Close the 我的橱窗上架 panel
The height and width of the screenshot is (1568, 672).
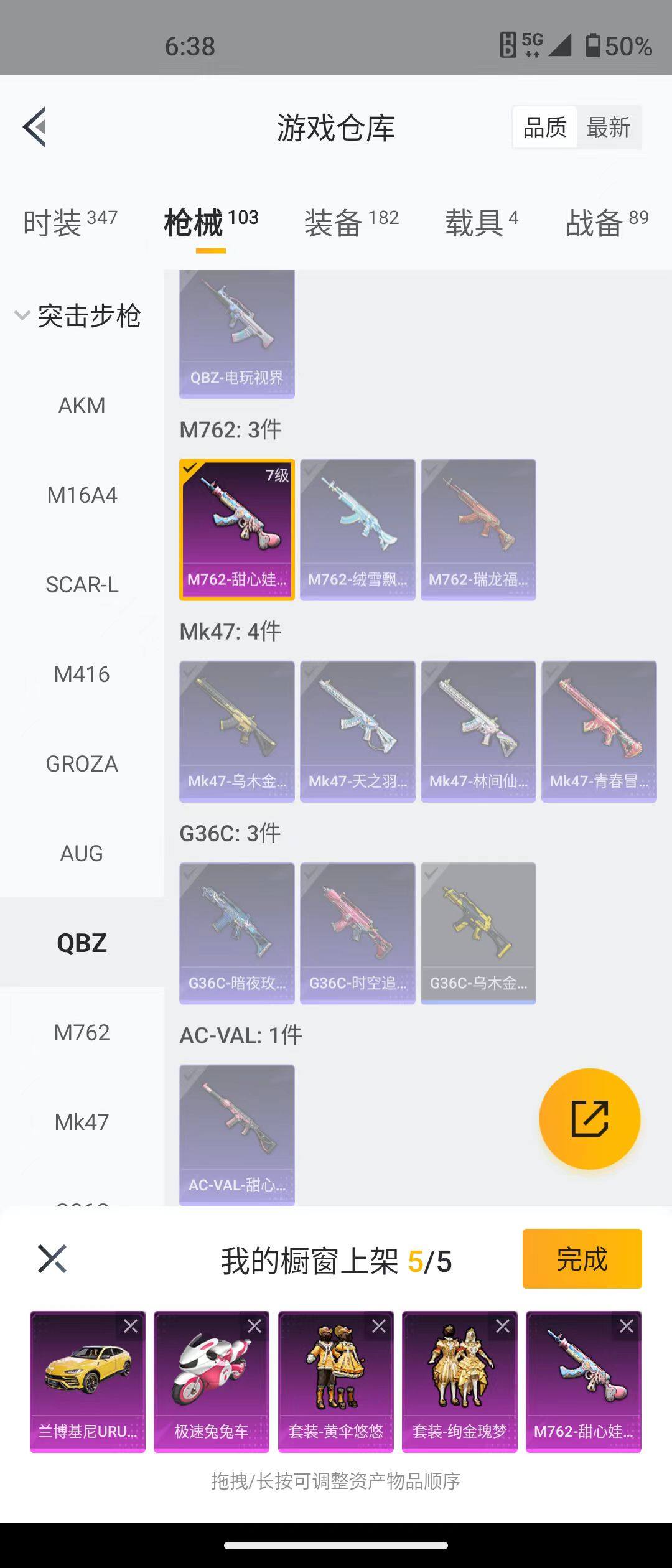[52, 1259]
